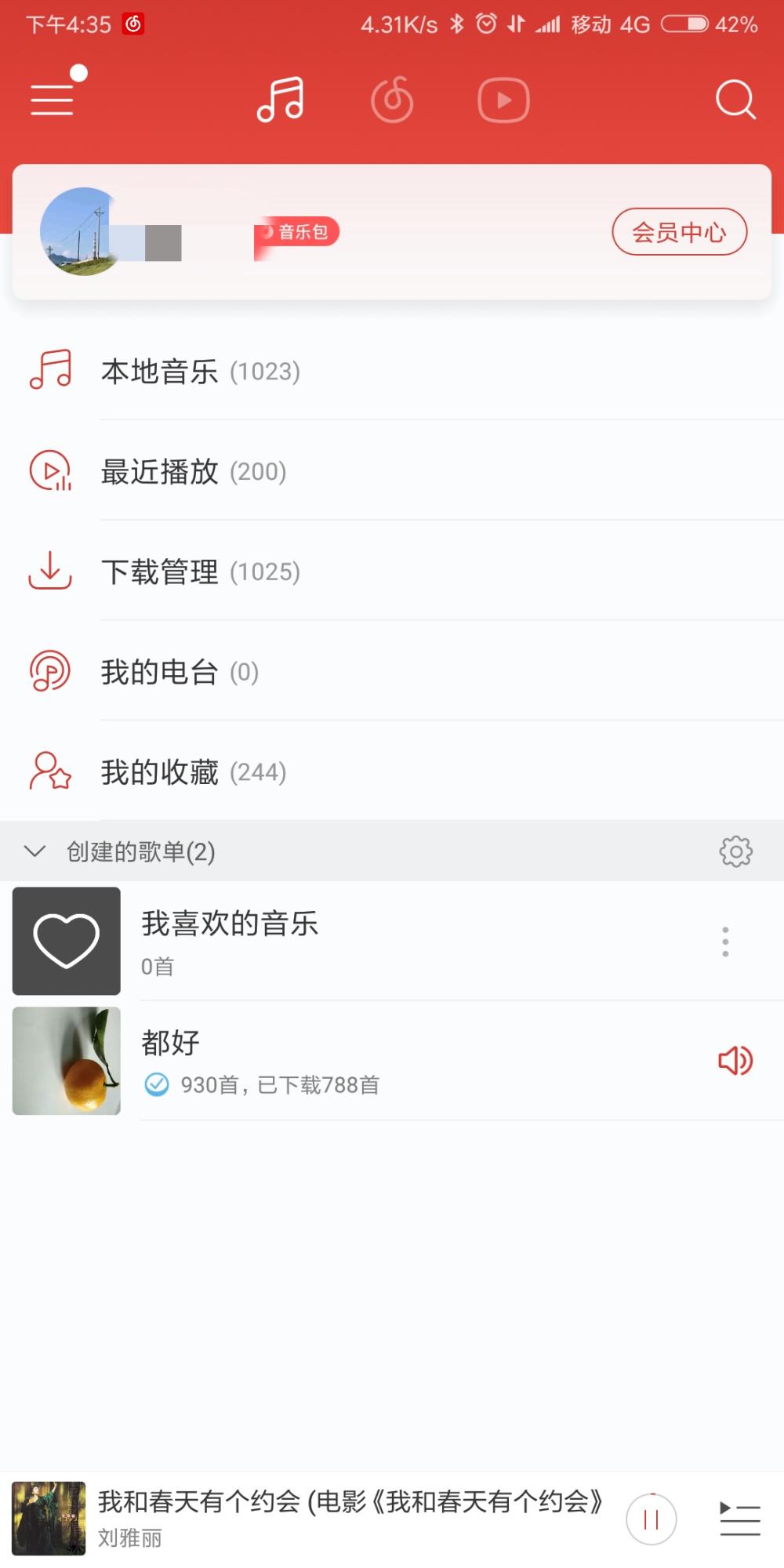This screenshot has height=1568, width=784.
Task: Open the navigation side menu
Action: tap(51, 100)
